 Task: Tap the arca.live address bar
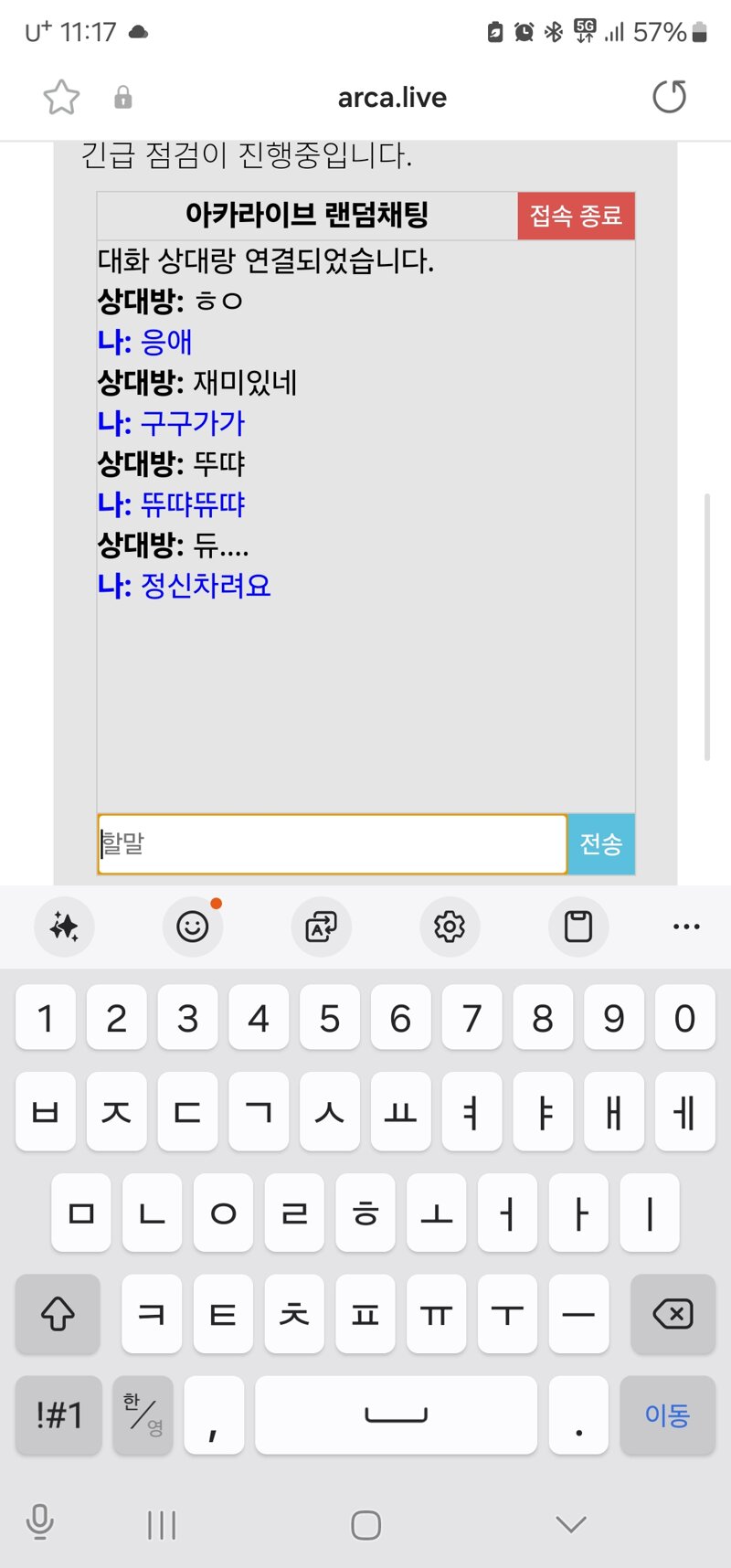(392, 98)
